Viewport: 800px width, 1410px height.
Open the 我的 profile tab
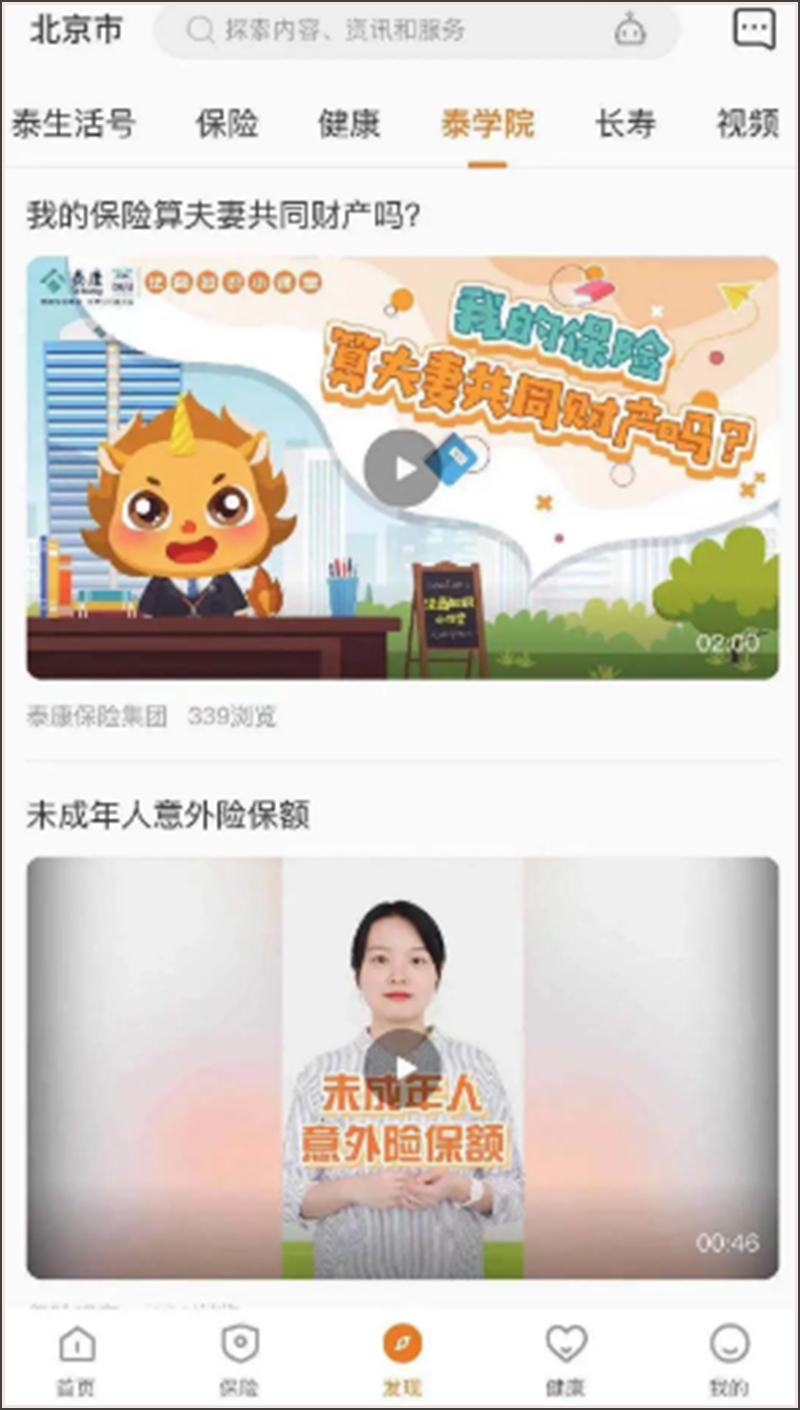coord(729,1358)
